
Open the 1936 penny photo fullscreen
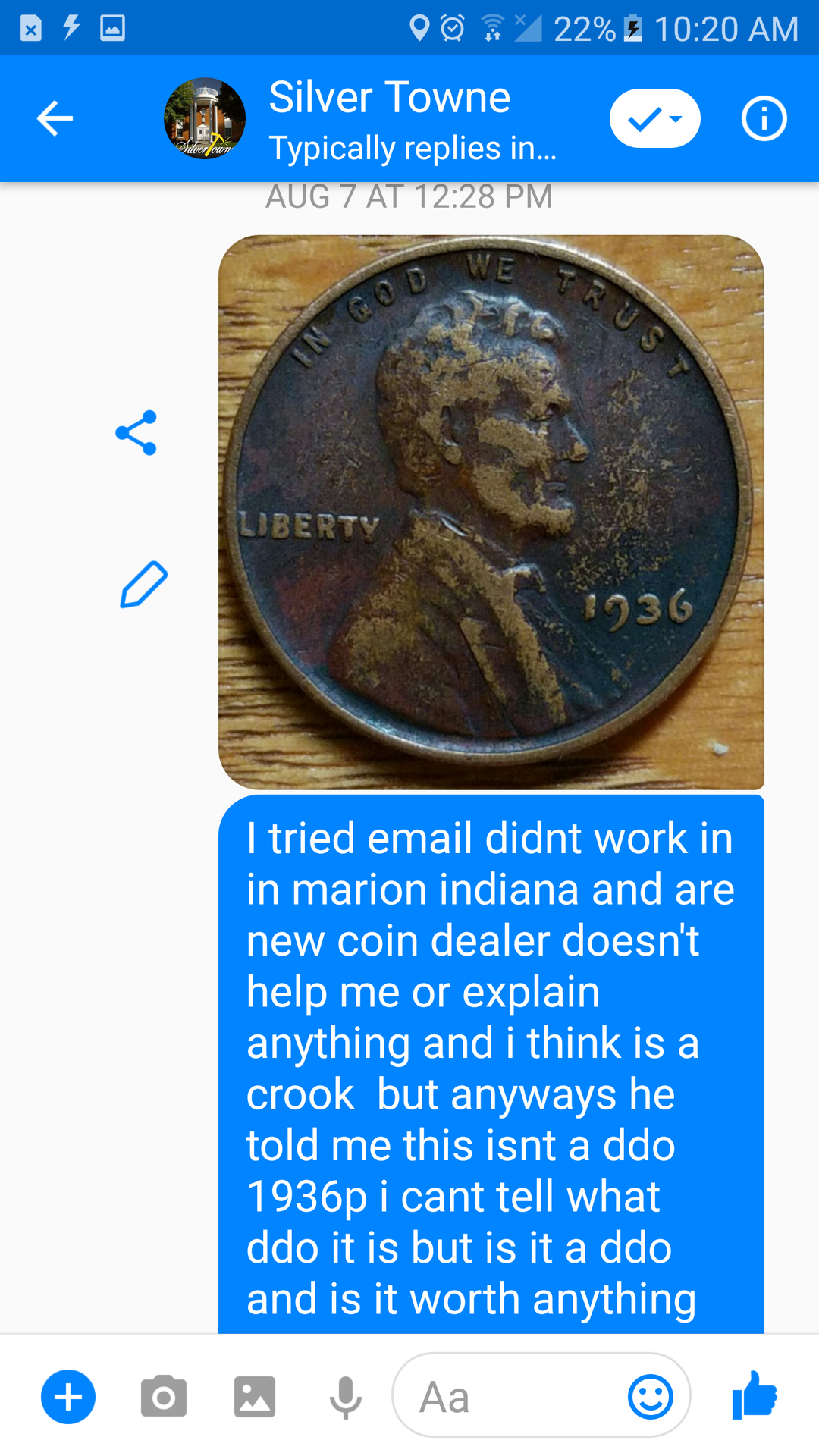click(491, 512)
